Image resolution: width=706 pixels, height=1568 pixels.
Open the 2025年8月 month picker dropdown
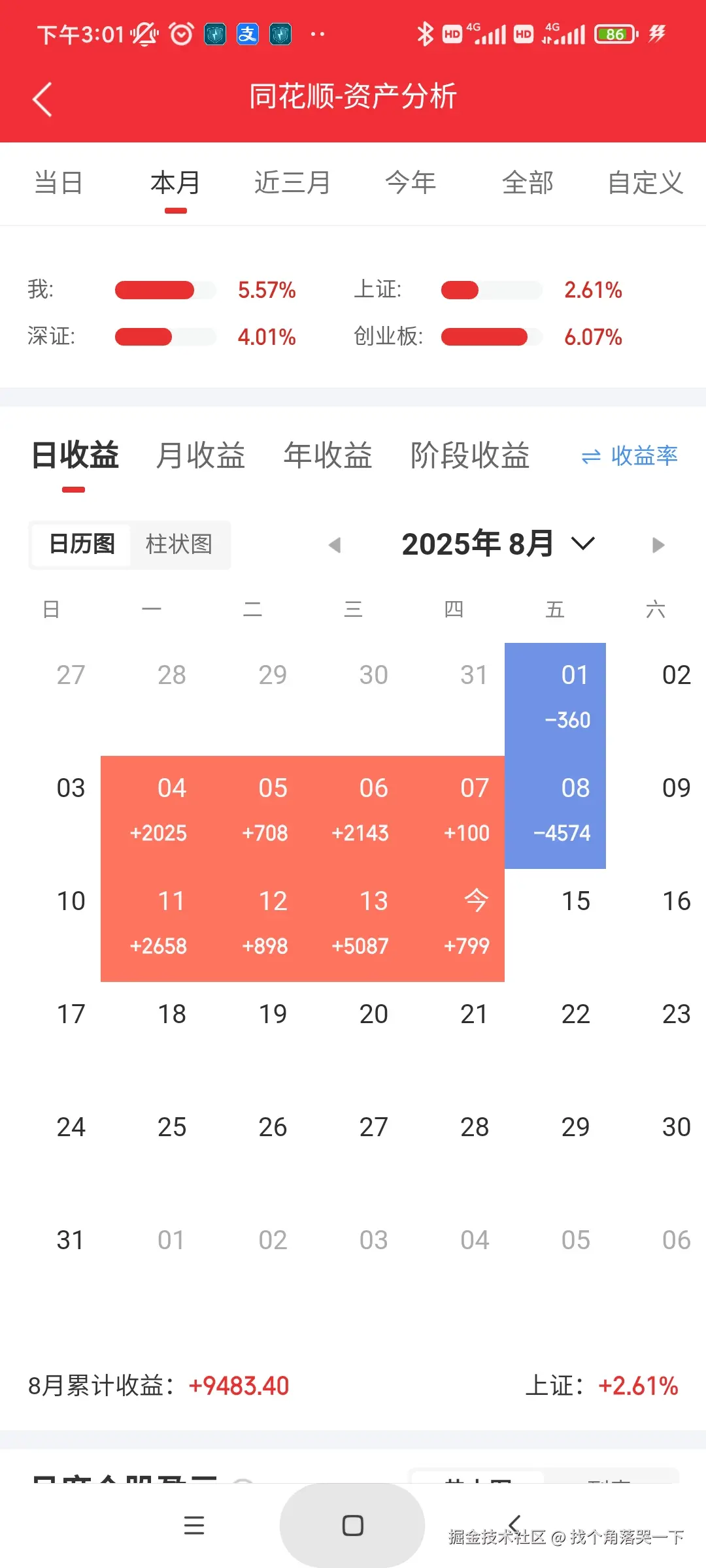click(497, 544)
